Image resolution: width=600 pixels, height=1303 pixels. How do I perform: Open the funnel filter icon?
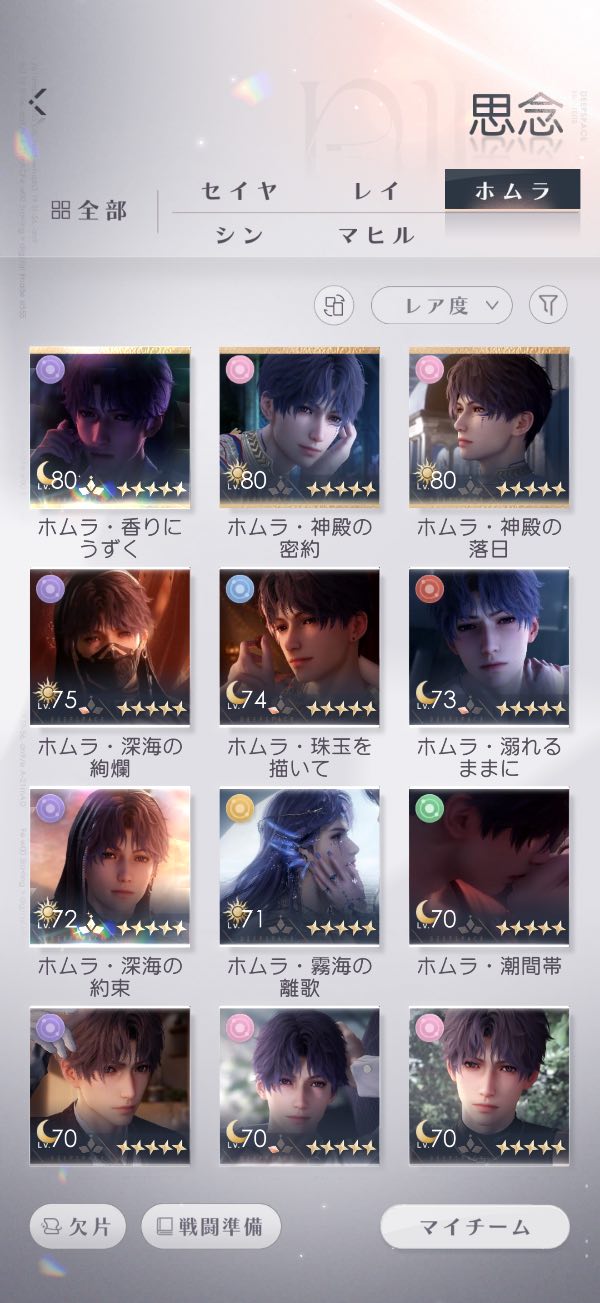546,305
